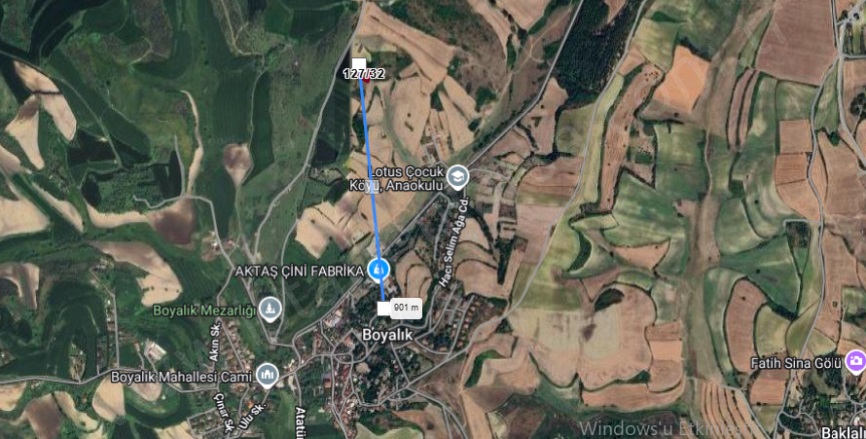
Task: Tap the Boyalık Mahallesi Cami mosque marker
Action: click(x=266, y=376)
